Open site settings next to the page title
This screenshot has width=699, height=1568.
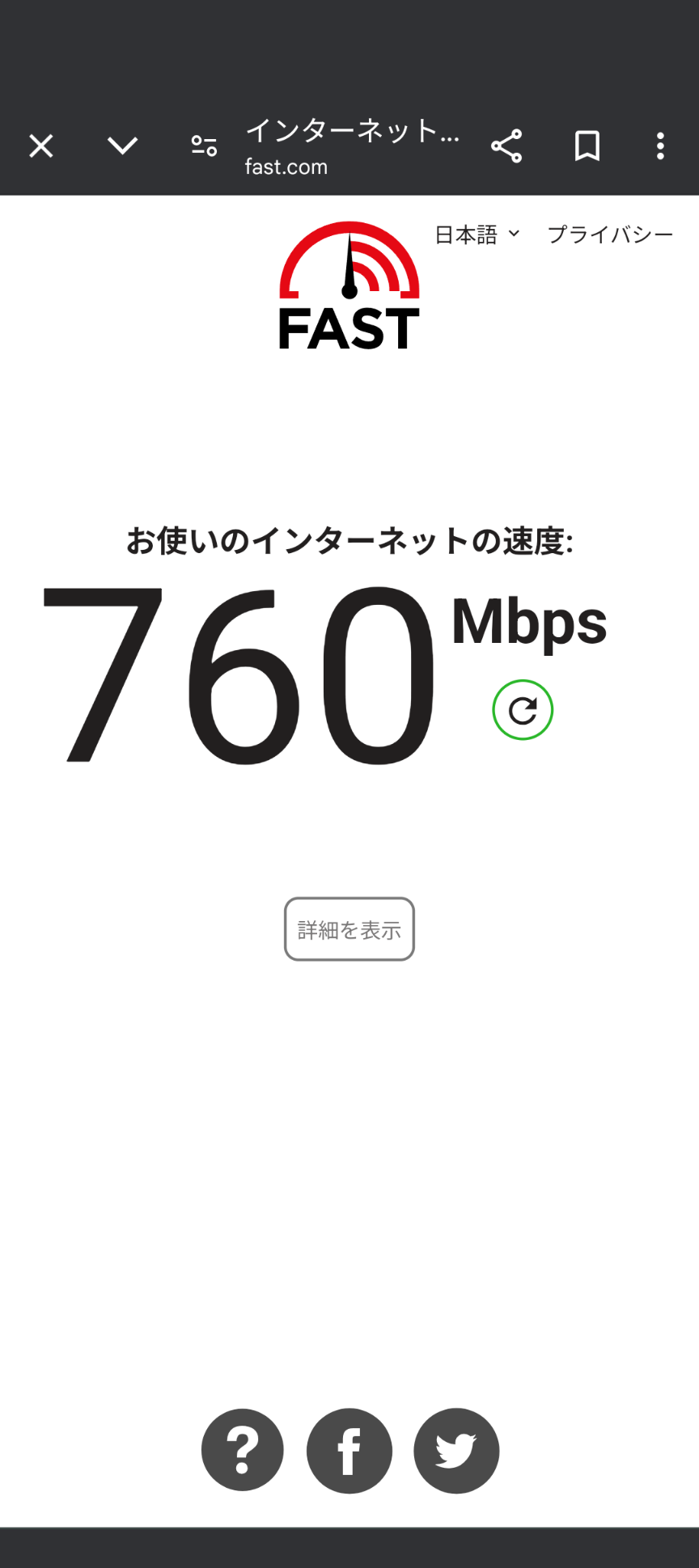[204, 146]
